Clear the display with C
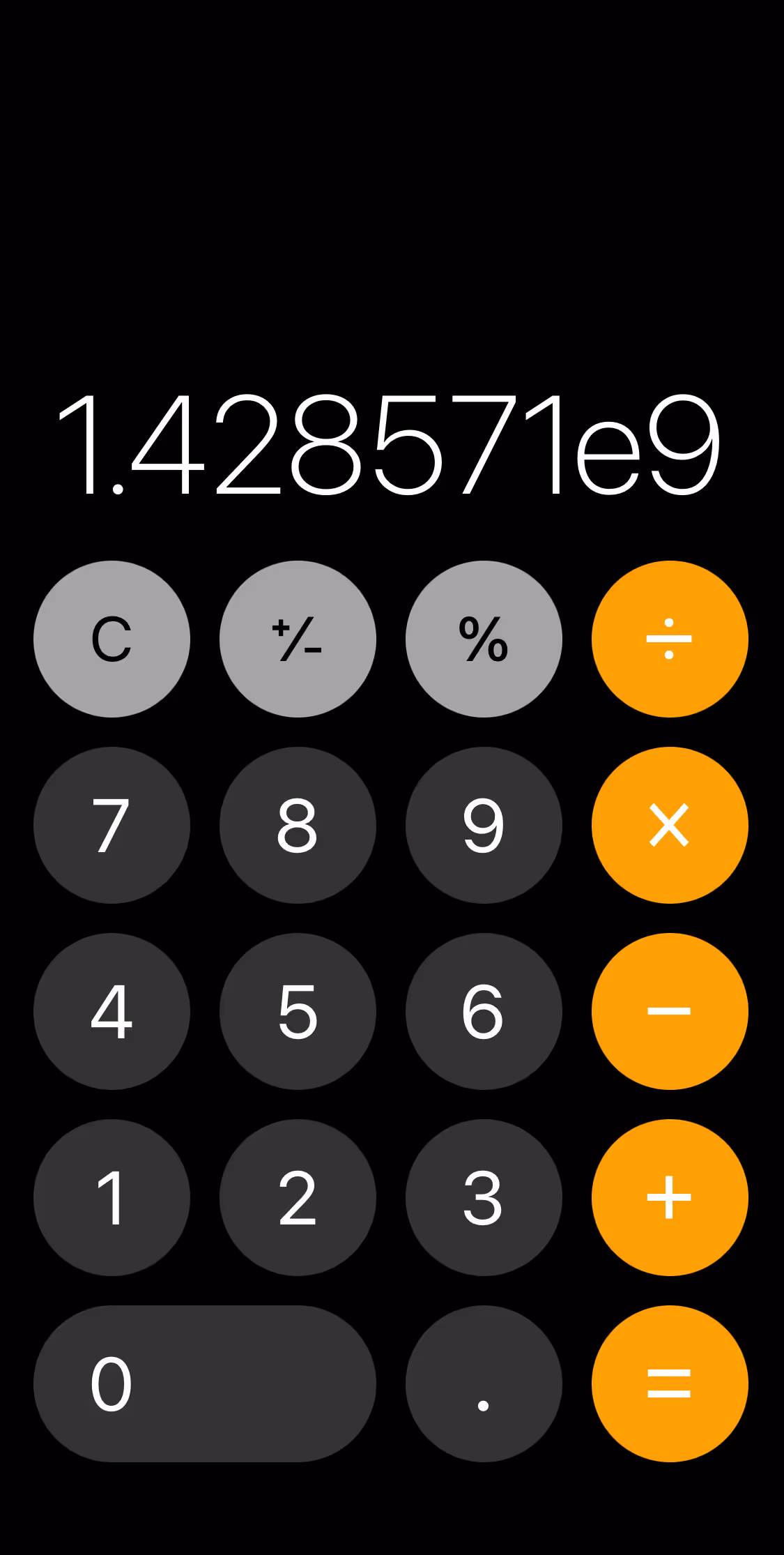Screen dimensions: 784x1555 pyautogui.click(x=112, y=639)
